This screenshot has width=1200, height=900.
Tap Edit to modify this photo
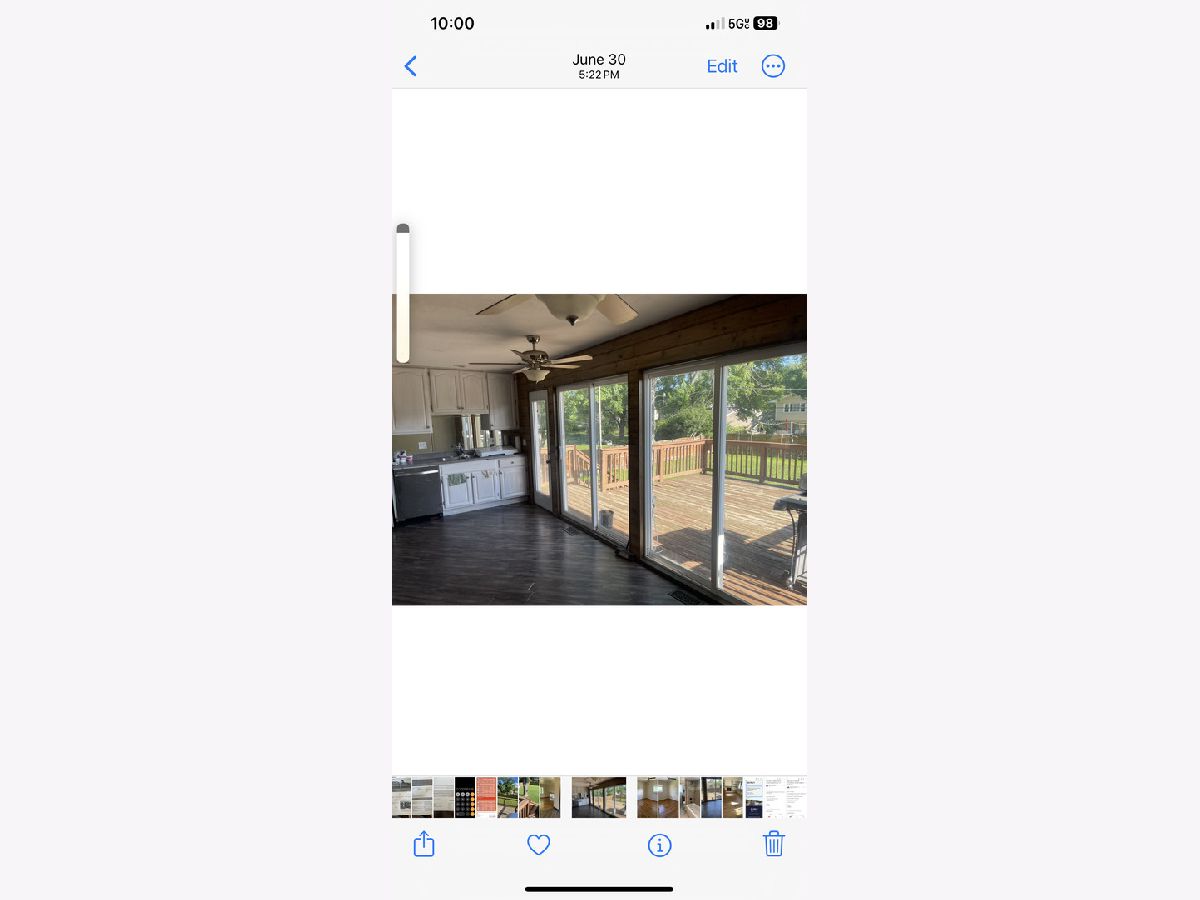click(x=721, y=66)
